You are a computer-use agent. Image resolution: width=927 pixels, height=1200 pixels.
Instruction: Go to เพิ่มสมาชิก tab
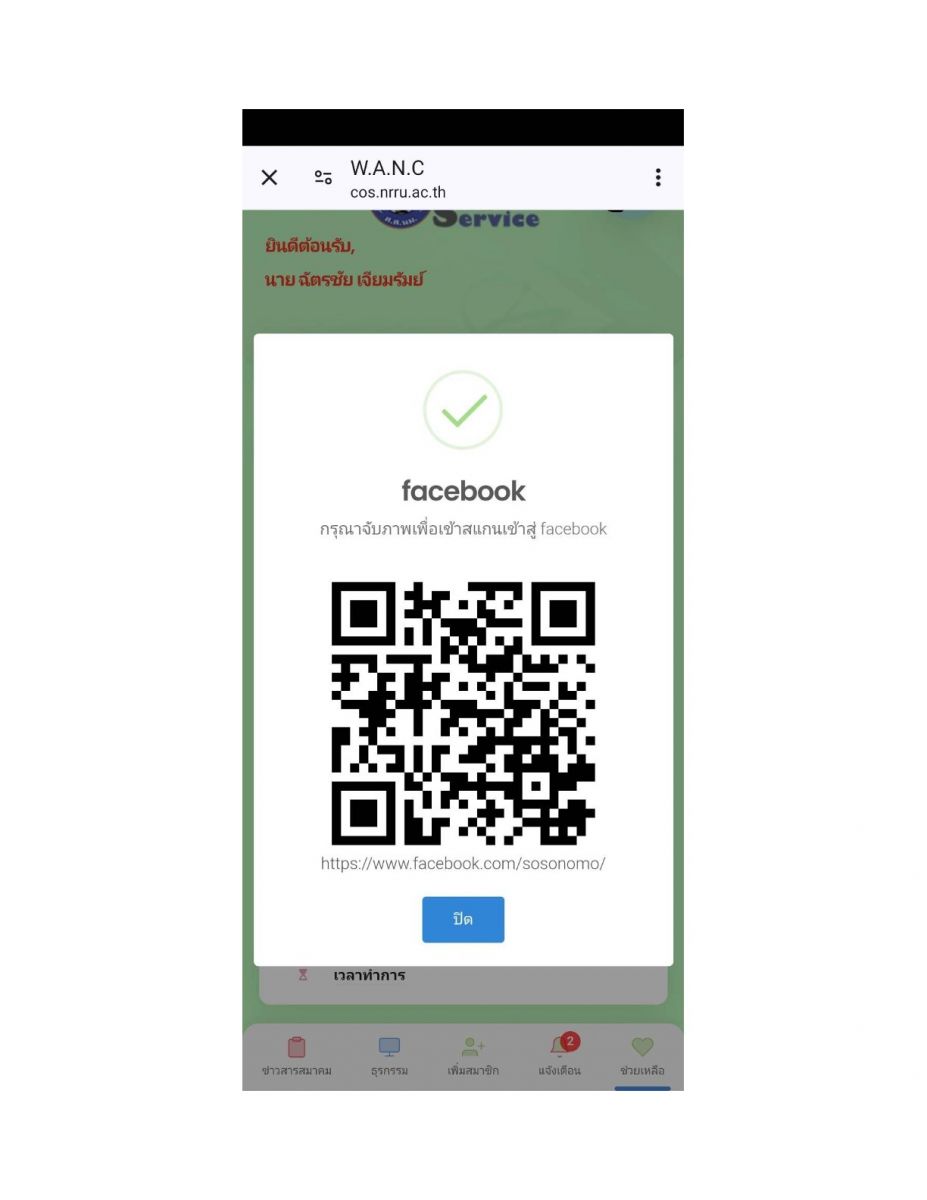(473, 1056)
